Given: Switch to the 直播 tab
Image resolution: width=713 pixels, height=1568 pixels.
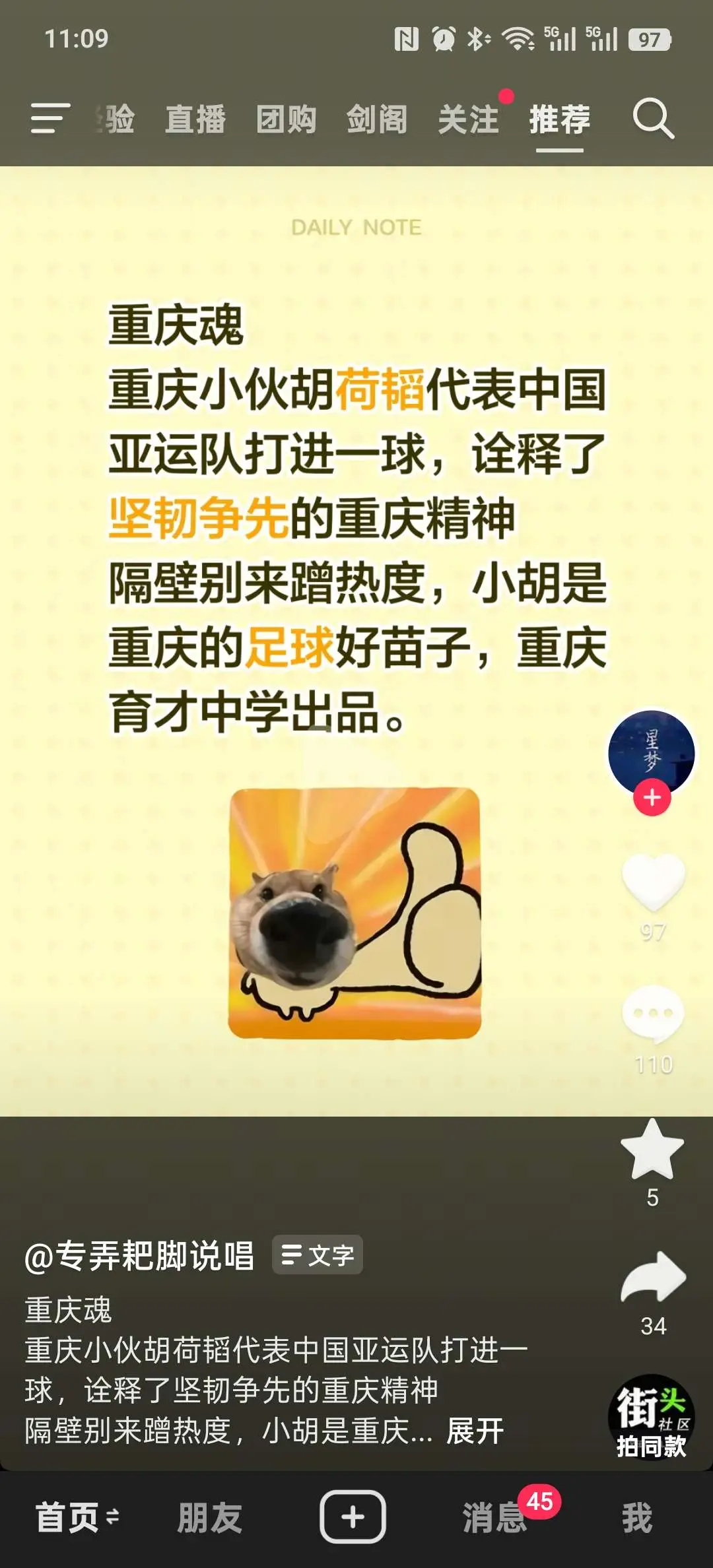Looking at the screenshot, I should [195, 119].
